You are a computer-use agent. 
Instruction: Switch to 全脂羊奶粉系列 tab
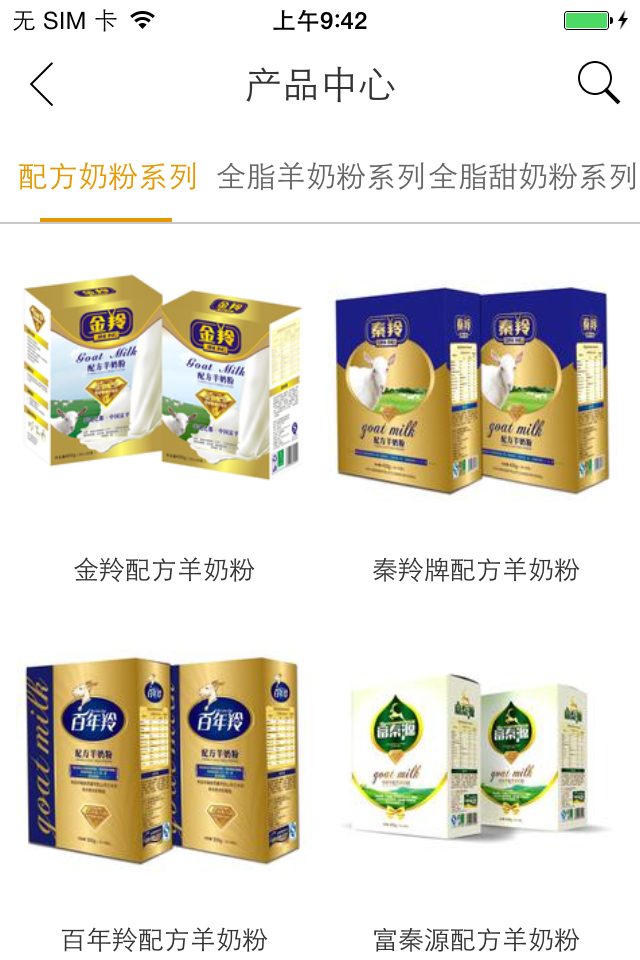coord(322,177)
